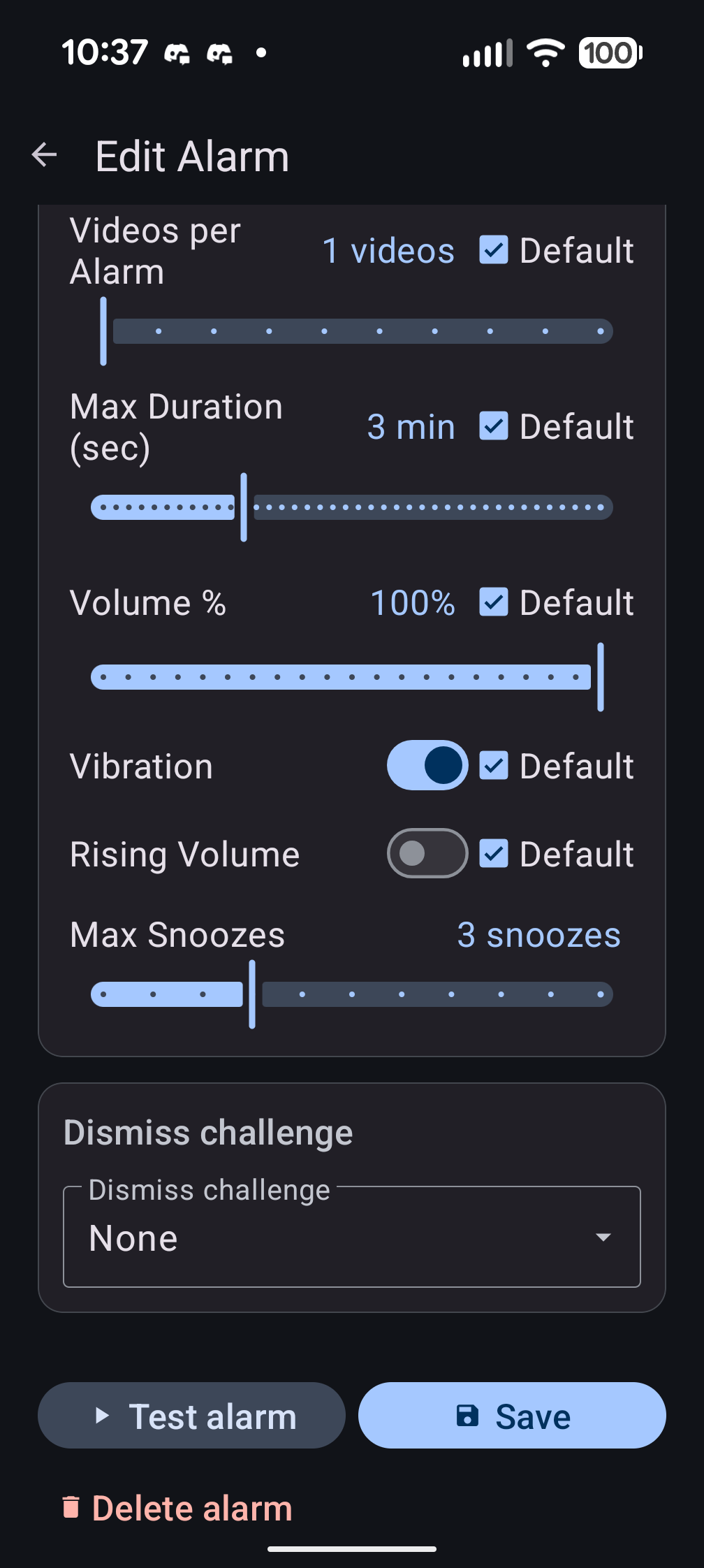Tap the back arrow to leave Edit Alarm
Screen dimensions: 704x1568
(x=44, y=154)
